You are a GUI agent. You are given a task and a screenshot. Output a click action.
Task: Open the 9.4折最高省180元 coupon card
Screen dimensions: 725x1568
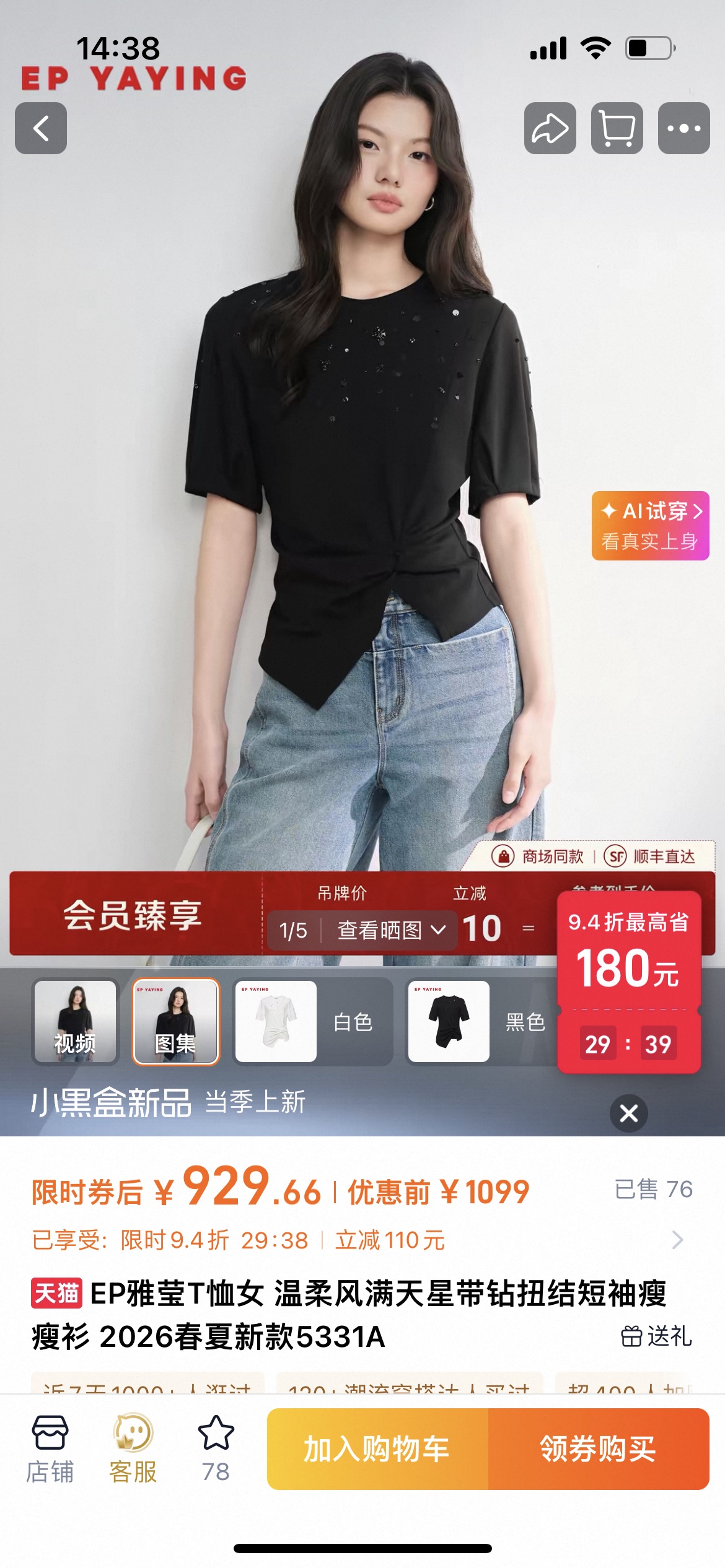pyautogui.click(x=629, y=982)
